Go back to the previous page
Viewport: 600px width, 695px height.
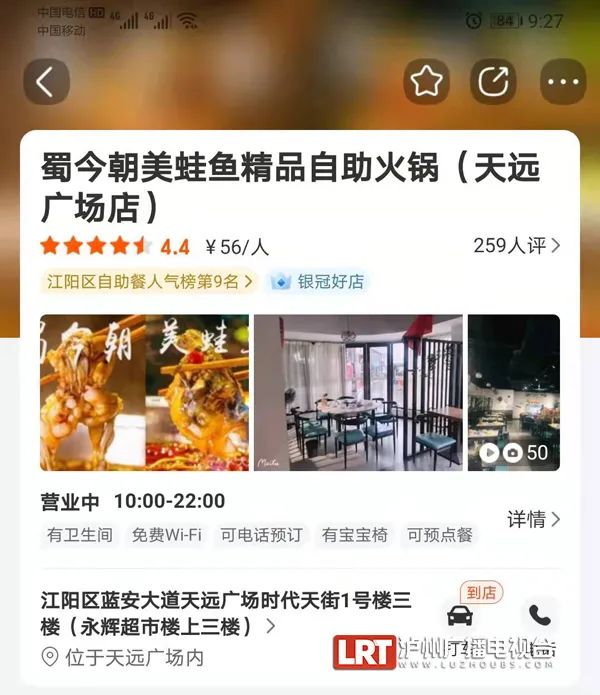pyautogui.click(x=46, y=82)
